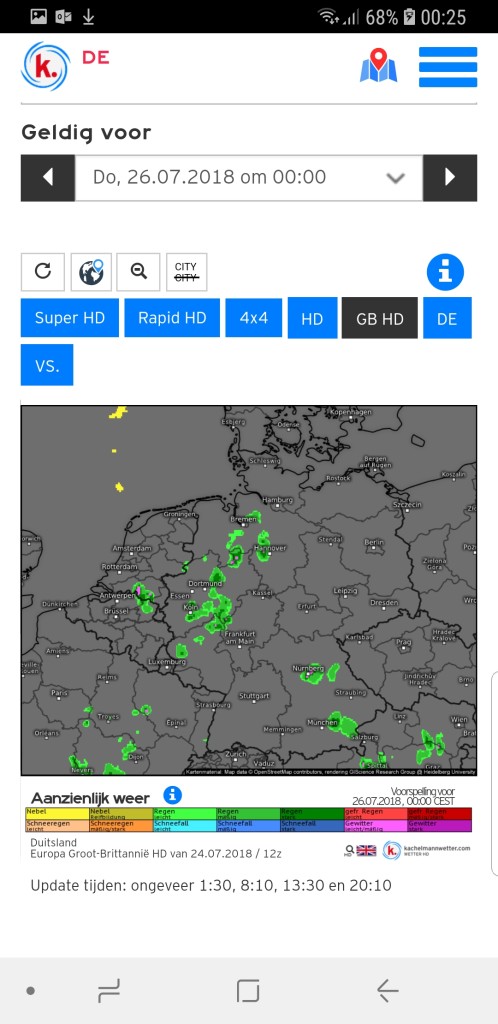This screenshot has height=1024, width=498.
Task: Open the blue info button above DE
Action: click(445, 272)
